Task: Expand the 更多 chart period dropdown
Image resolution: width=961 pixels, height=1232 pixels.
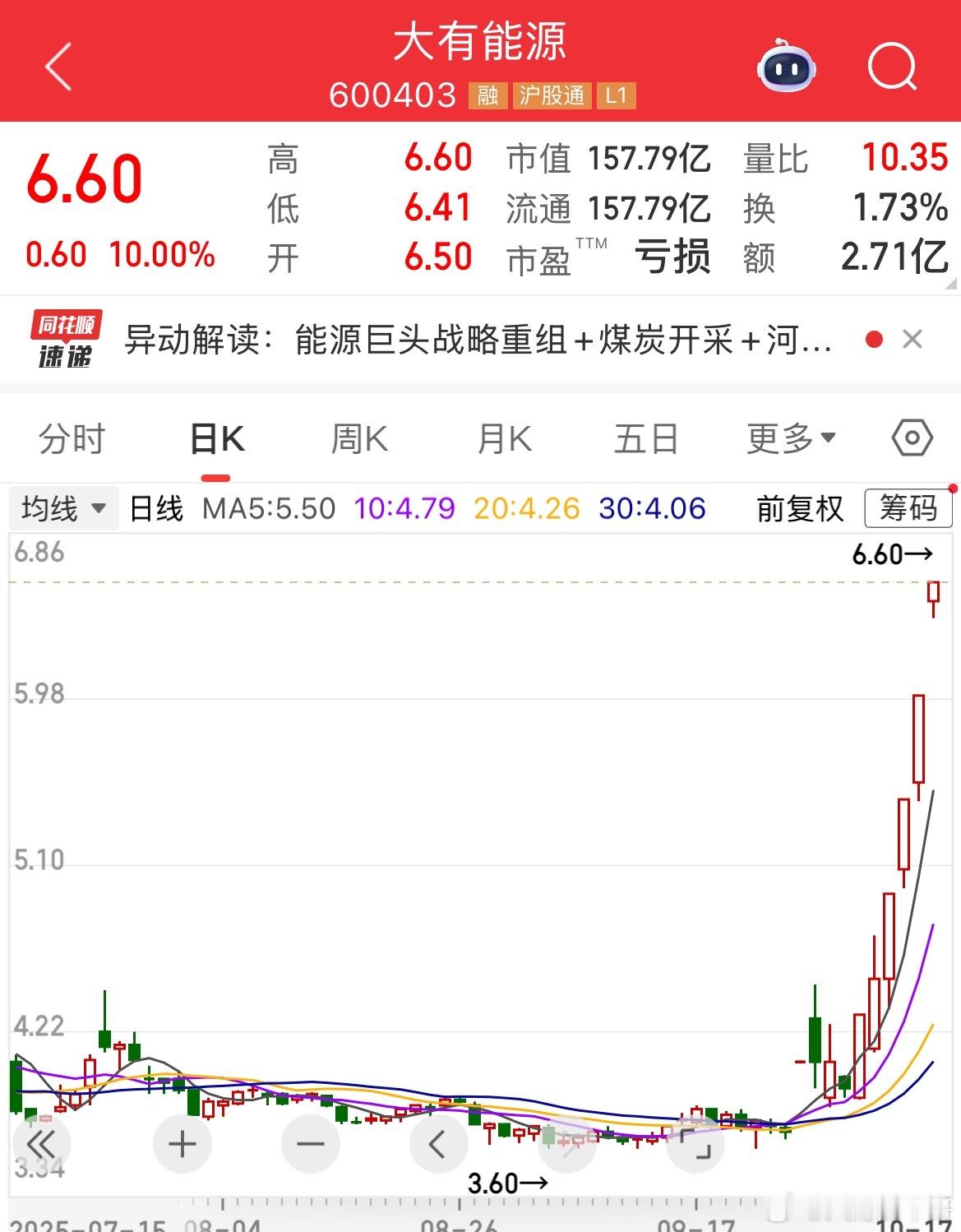Action: [791, 439]
